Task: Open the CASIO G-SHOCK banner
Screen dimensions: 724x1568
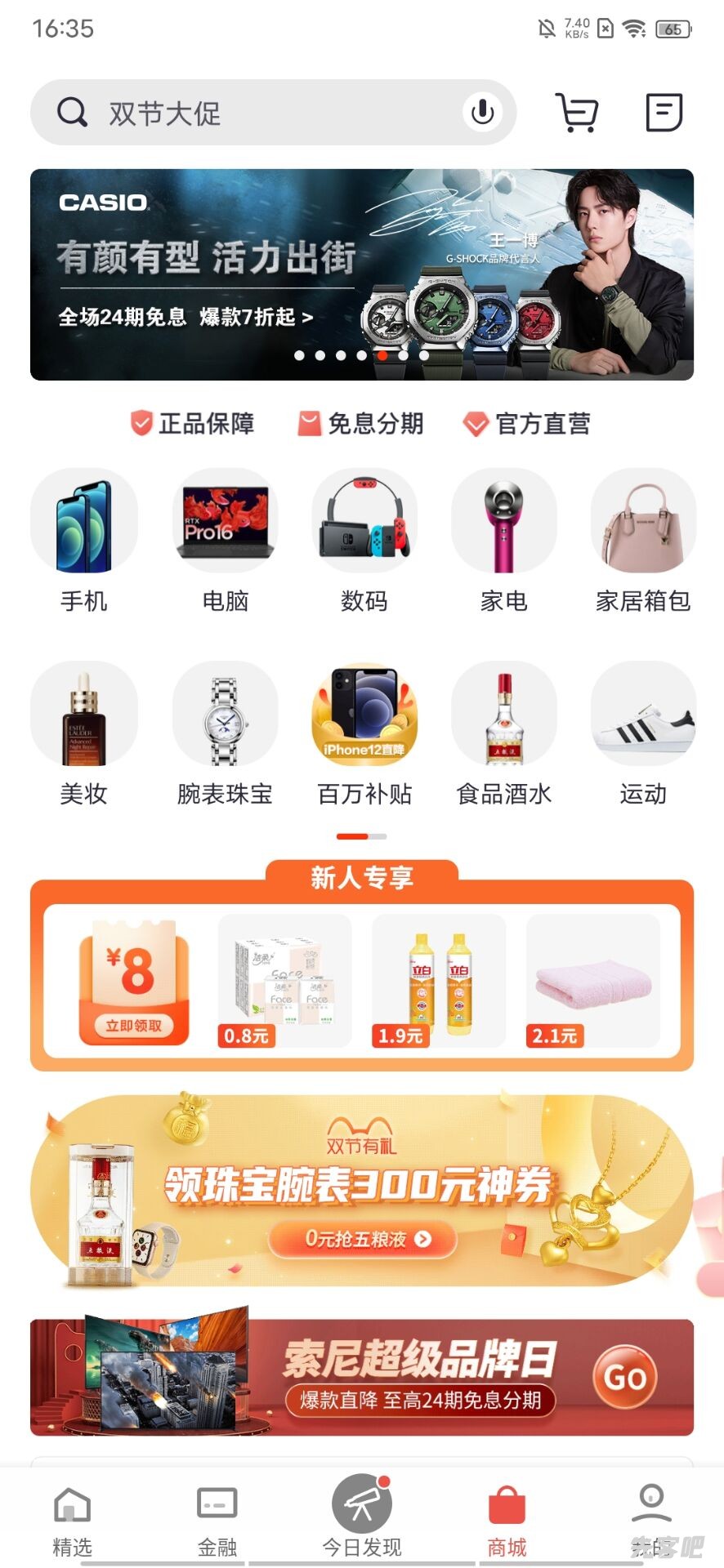Action: click(x=361, y=274)
